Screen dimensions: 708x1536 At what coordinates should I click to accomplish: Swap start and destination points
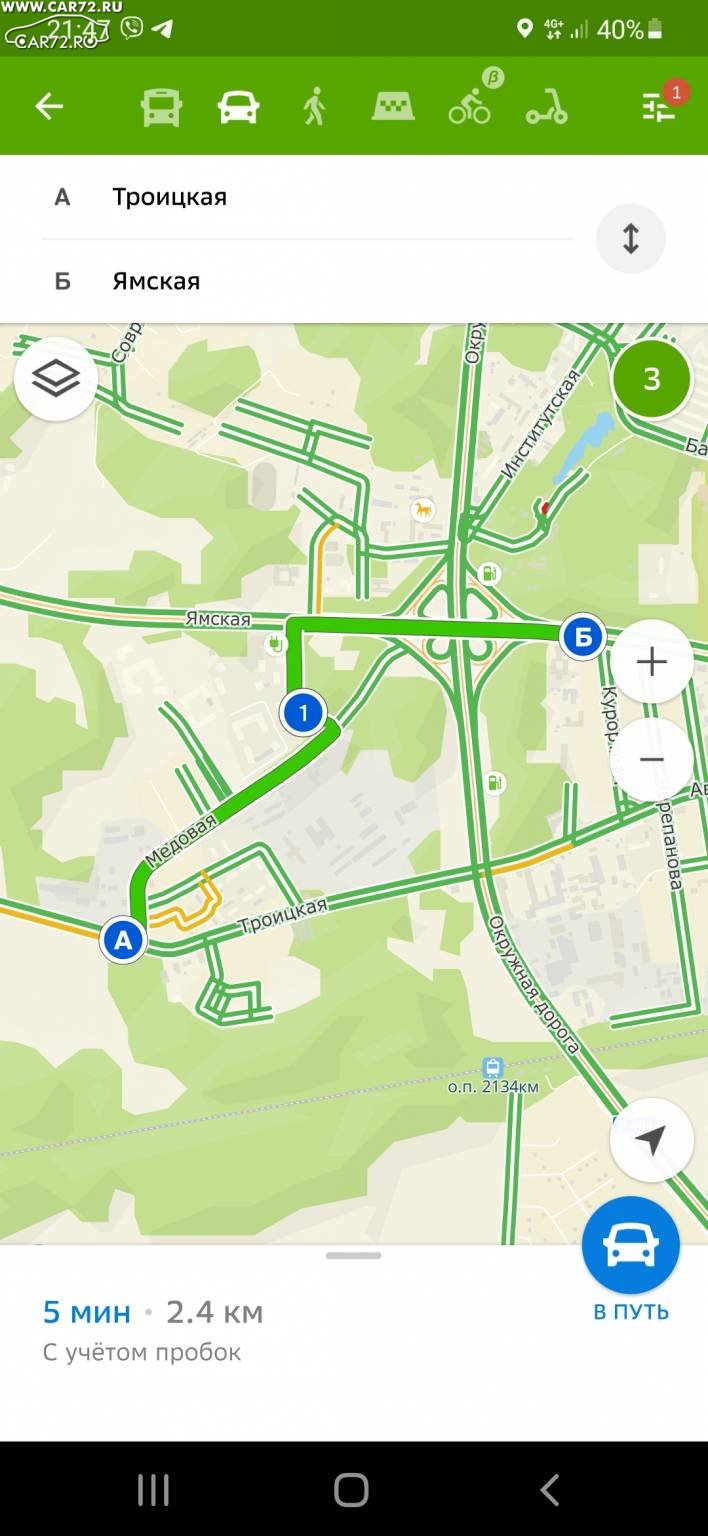click(x=631, y=239)
